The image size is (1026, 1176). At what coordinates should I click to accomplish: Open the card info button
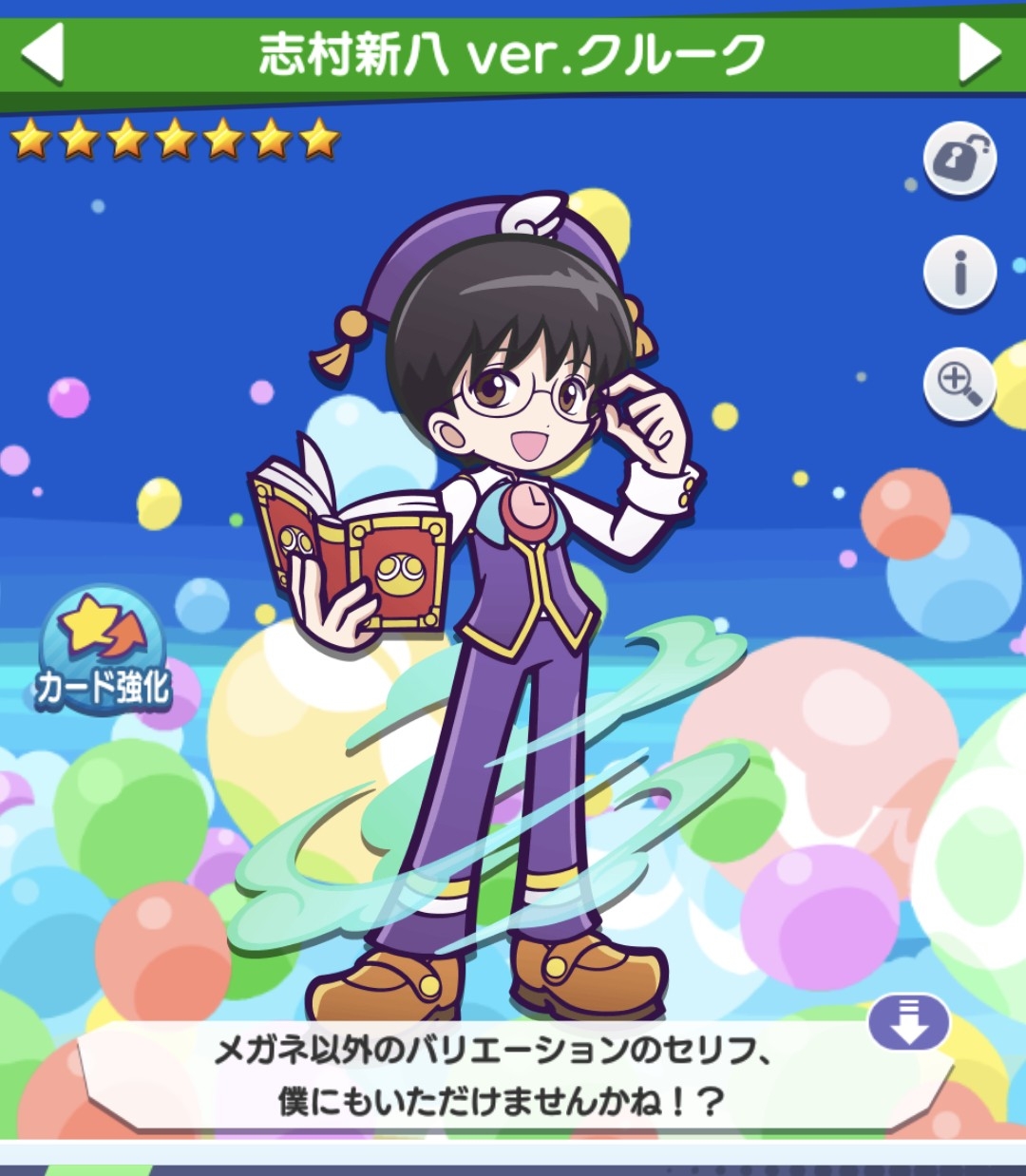pos(959,272)
